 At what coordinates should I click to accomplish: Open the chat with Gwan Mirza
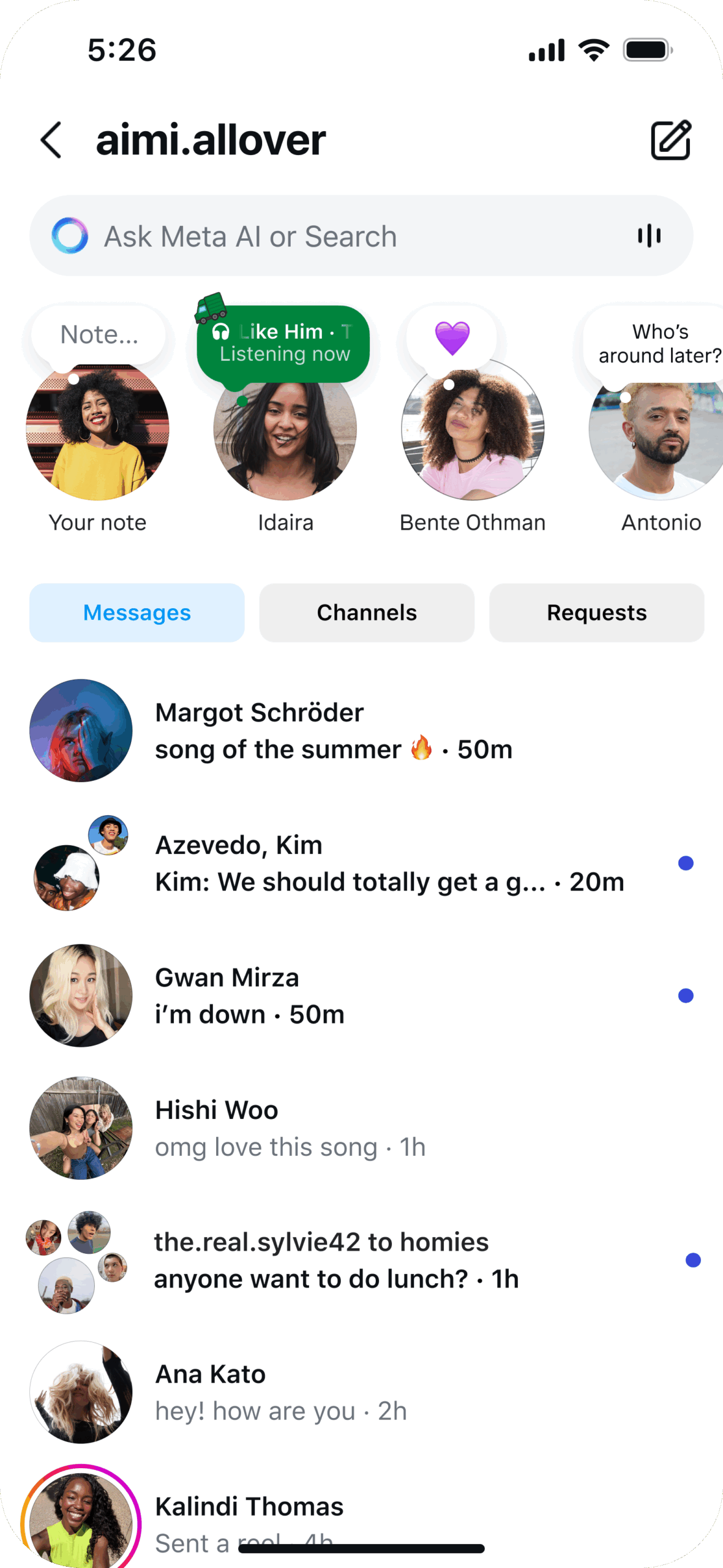pyautogui.click(x=361, y=996)
